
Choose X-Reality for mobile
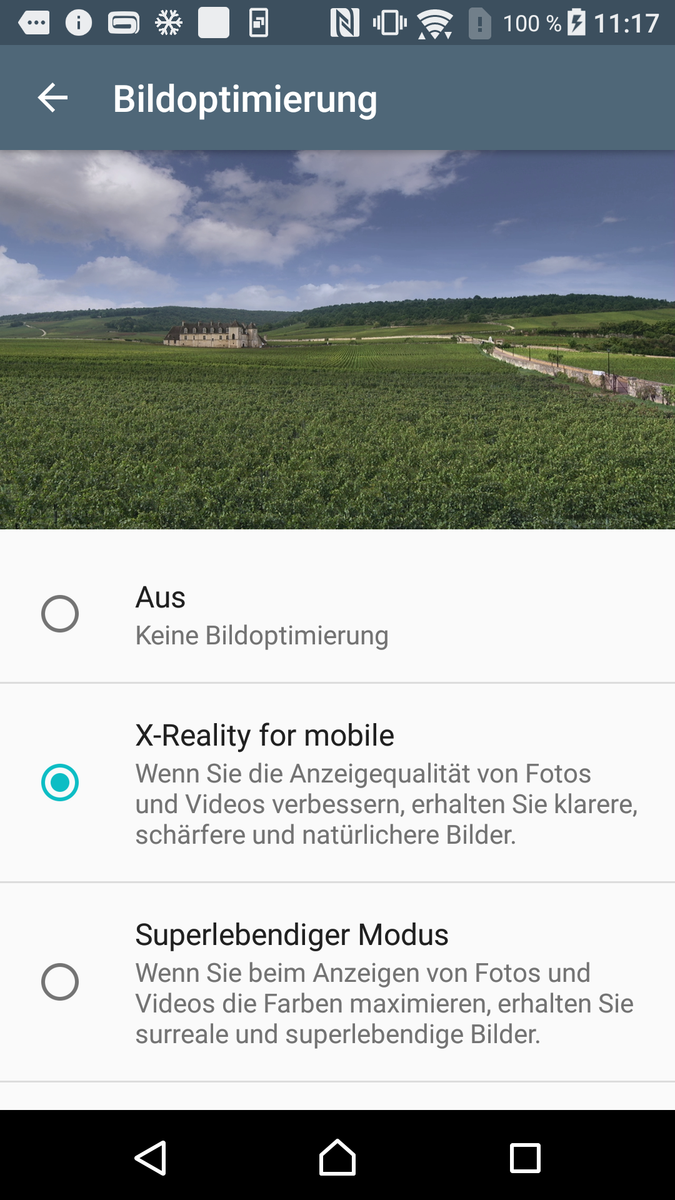(60, 782)
